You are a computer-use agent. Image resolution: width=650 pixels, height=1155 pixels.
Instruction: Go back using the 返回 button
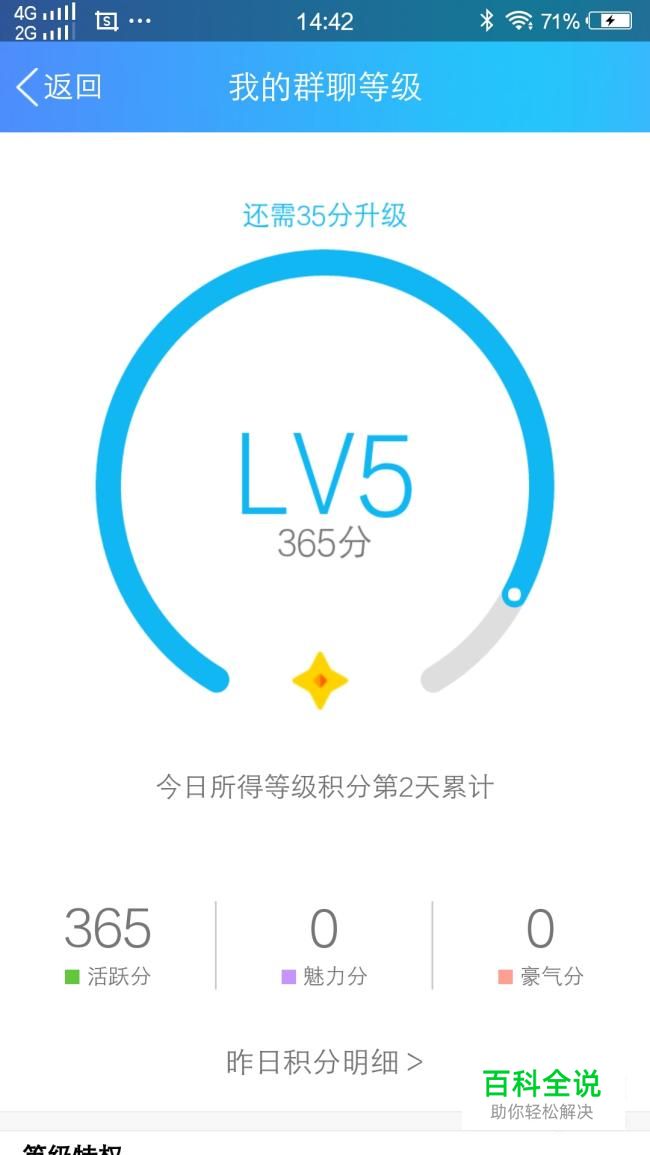pos(60,87)
